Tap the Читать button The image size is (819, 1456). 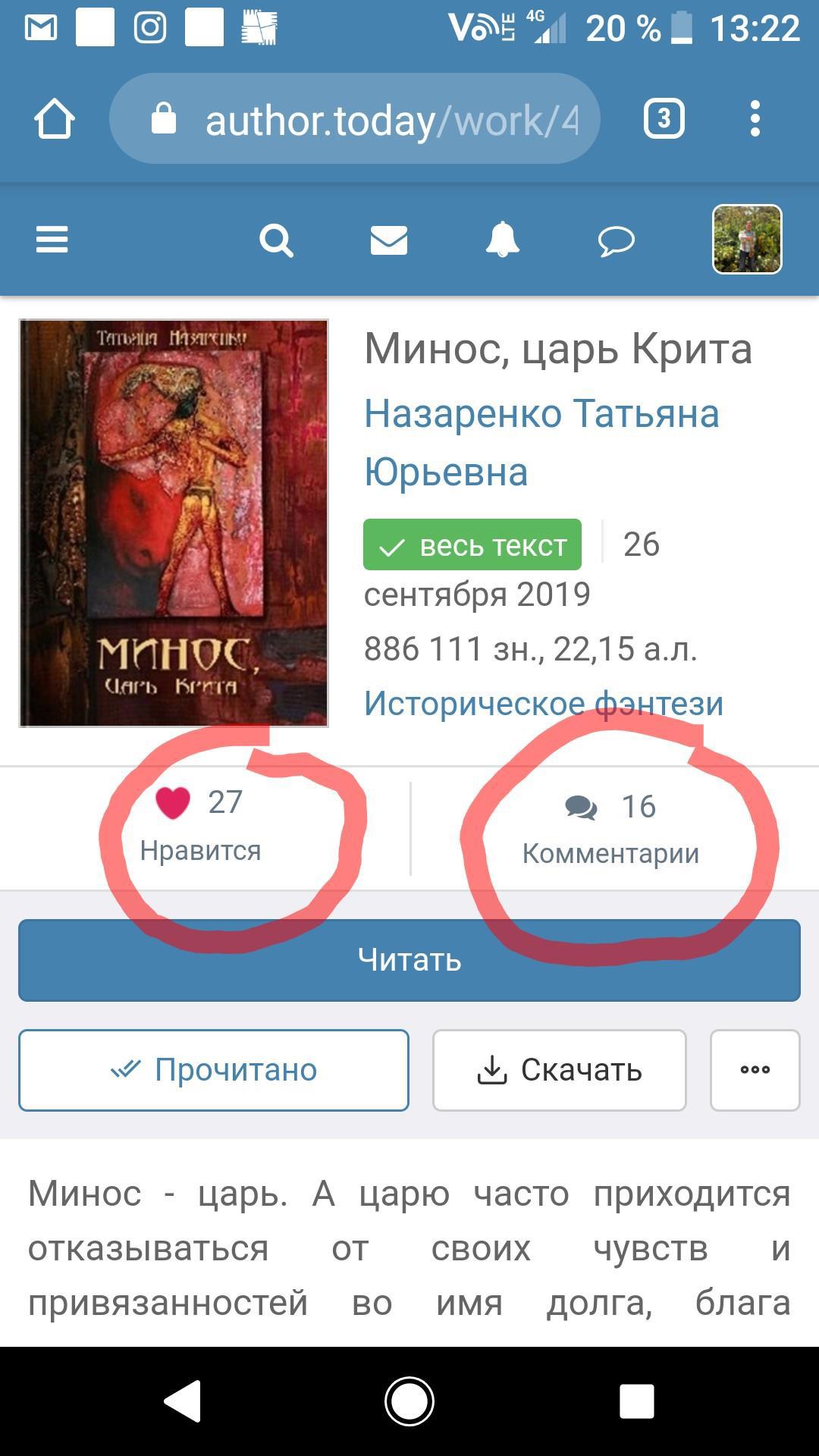[x=409, y=960]
